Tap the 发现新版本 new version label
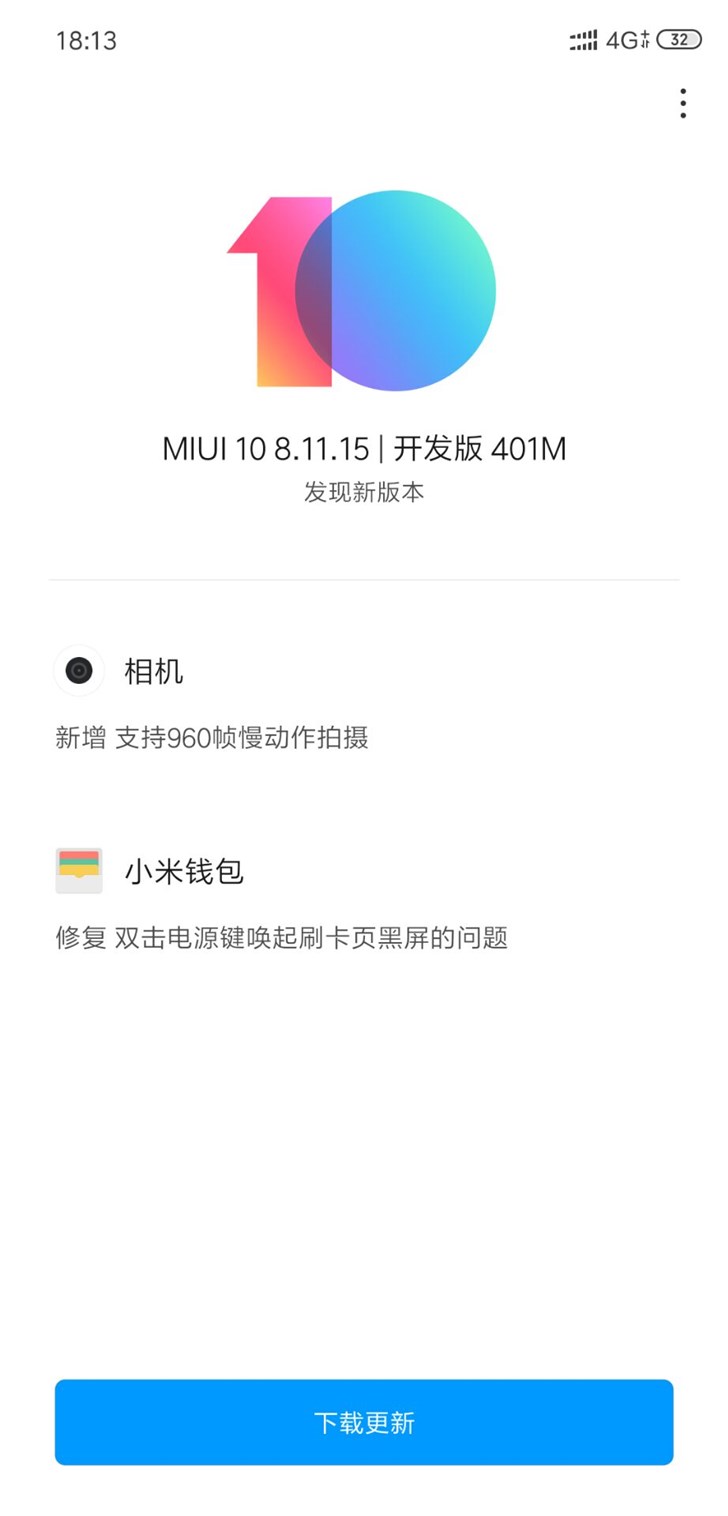 [x=364, y=492]
